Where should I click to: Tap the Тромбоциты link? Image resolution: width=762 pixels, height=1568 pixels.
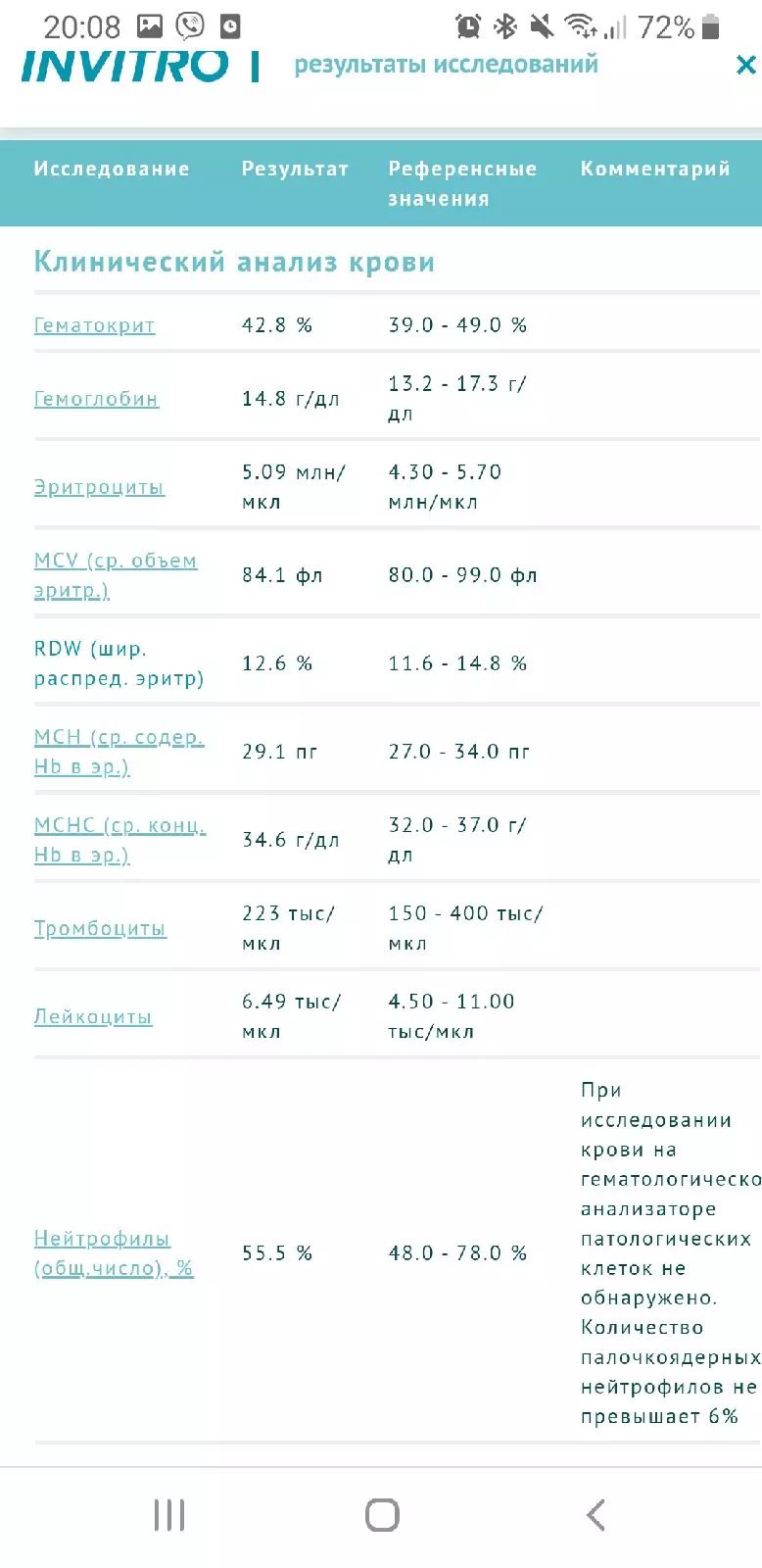100,928
